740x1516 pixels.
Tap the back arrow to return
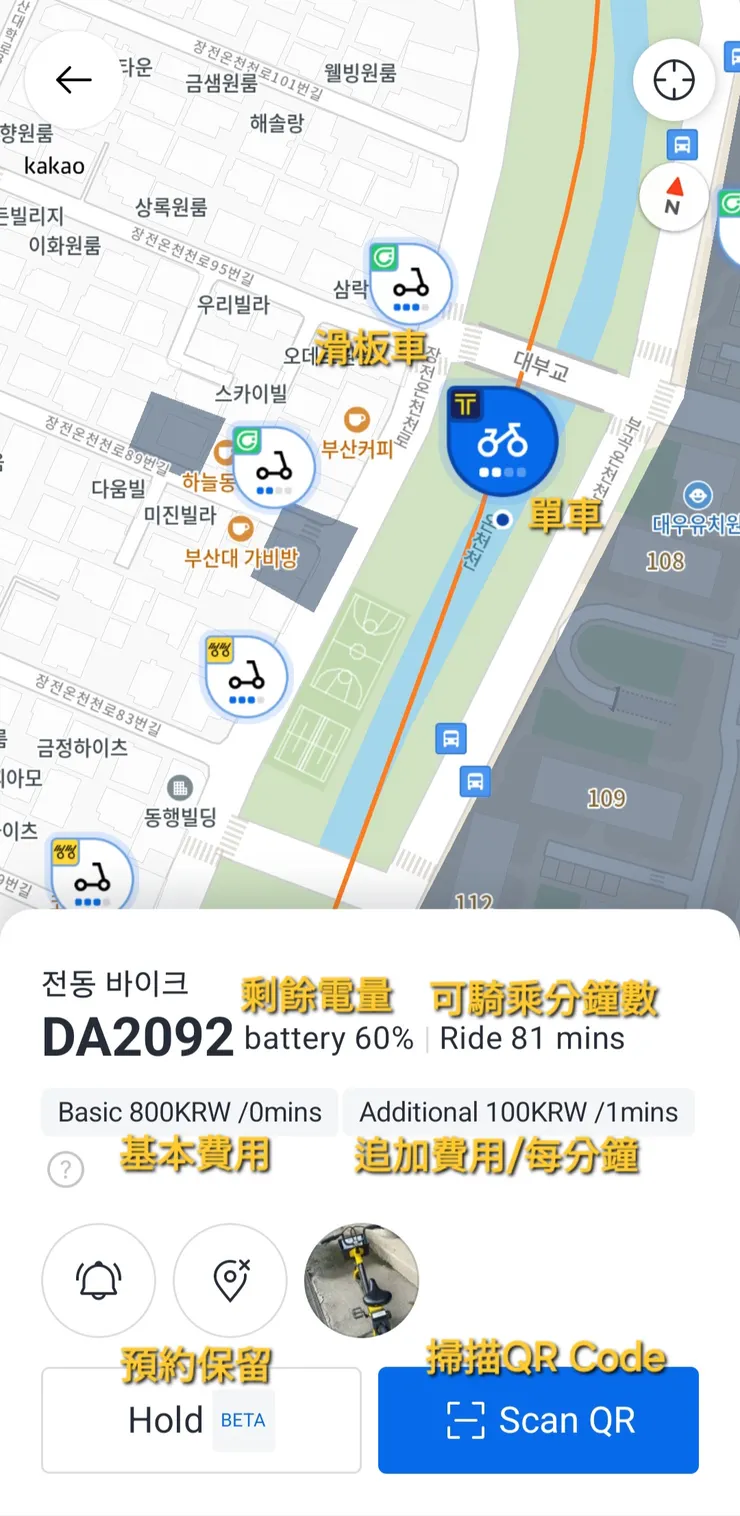[72, 80]
